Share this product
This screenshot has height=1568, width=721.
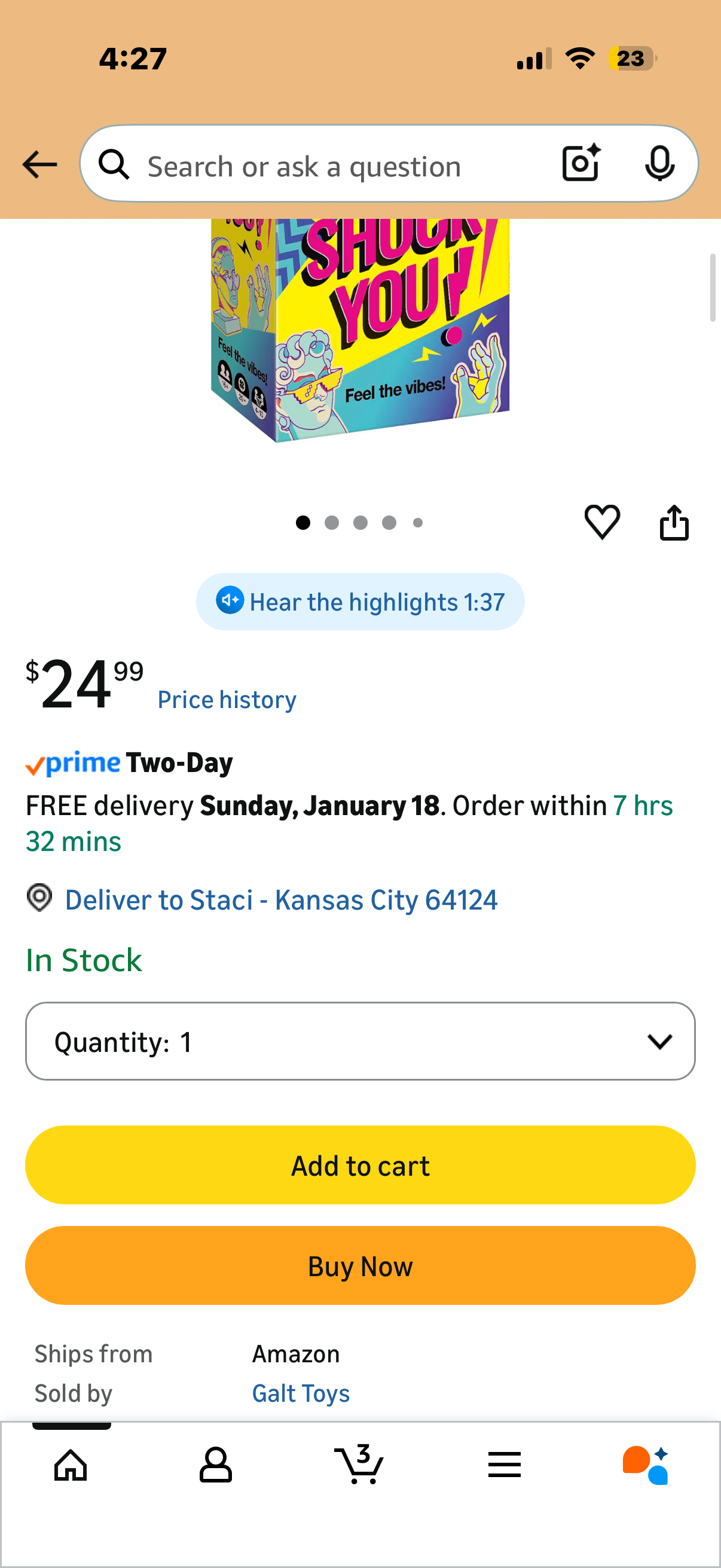[x=674, y=522]
